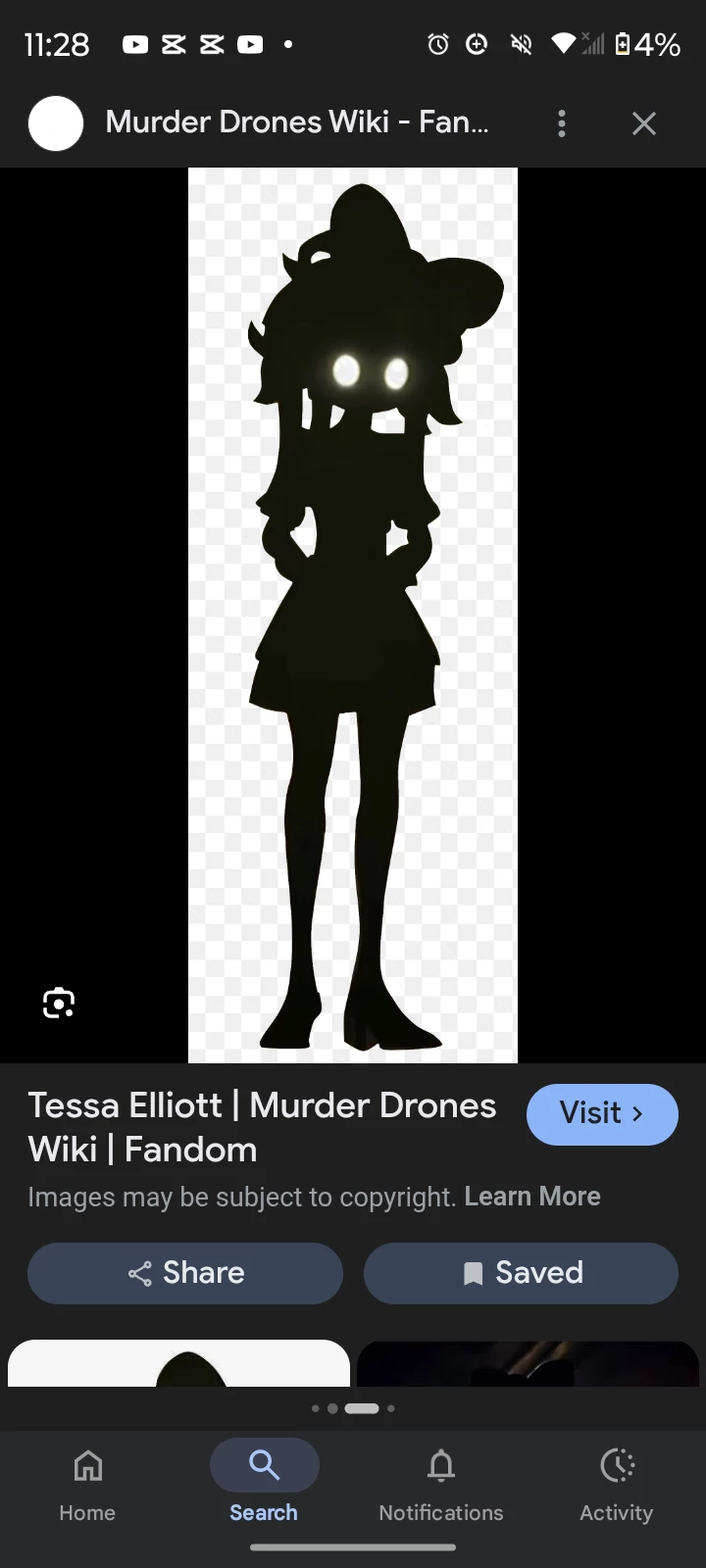Search this image with Google Lens

(x=59, y=1004)
